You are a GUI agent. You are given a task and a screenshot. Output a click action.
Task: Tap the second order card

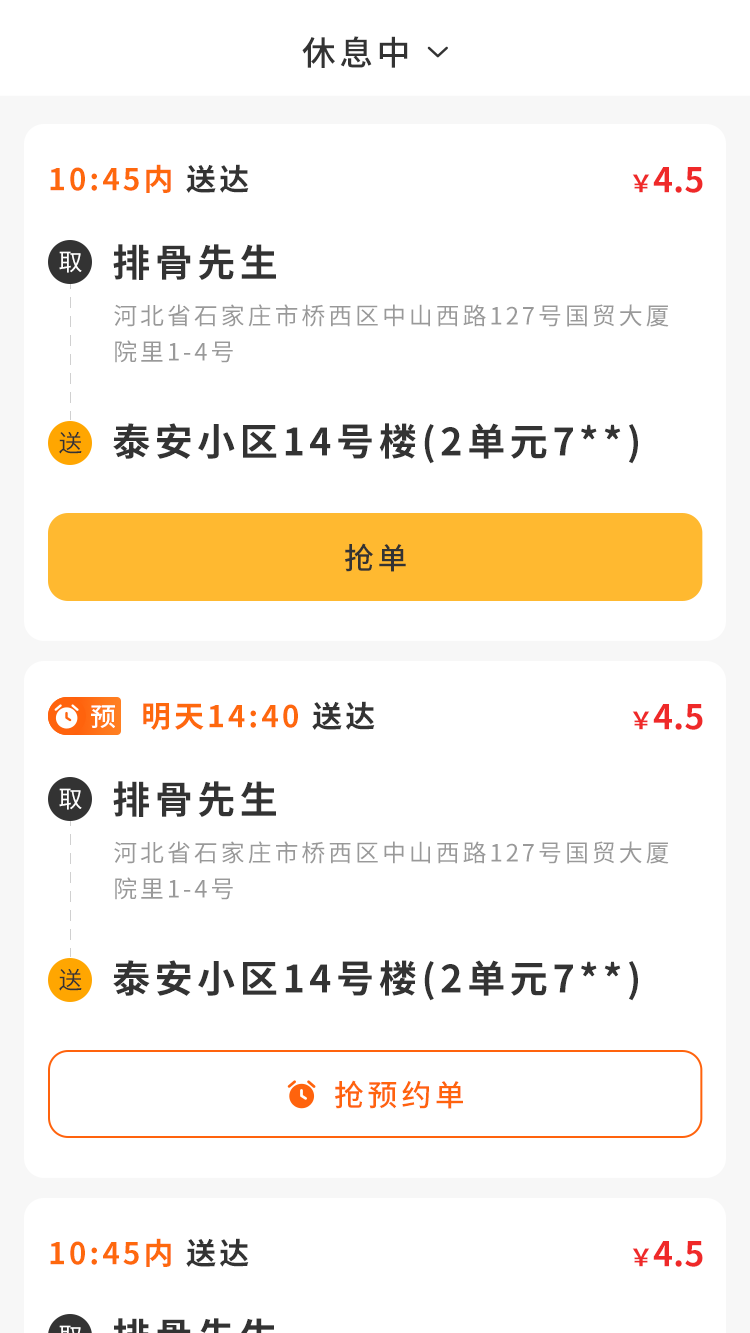[374, 920]
